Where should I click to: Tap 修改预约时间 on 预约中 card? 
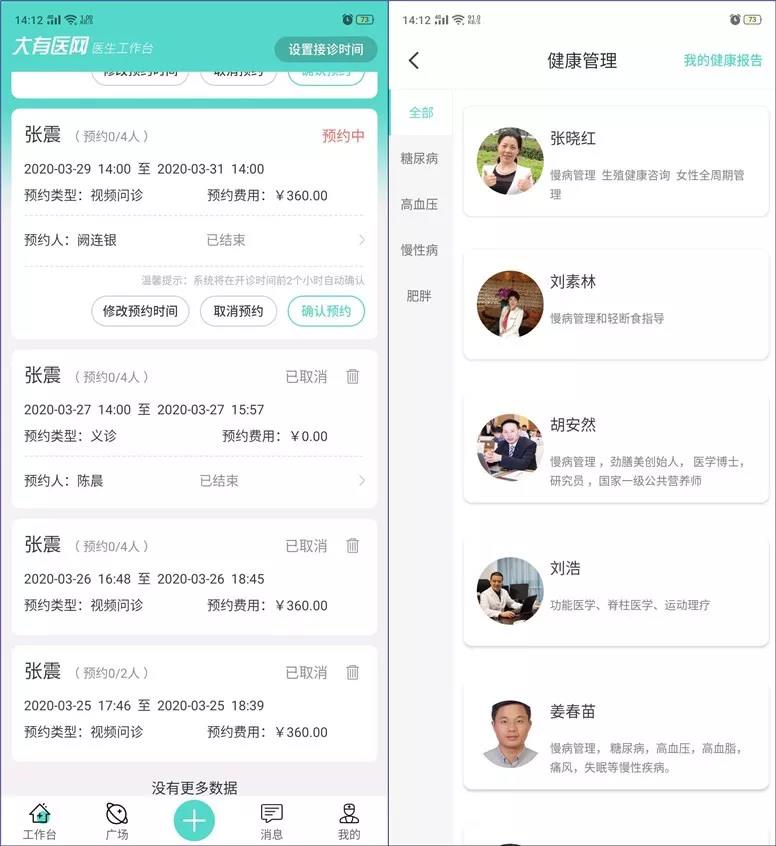[140, 311]
